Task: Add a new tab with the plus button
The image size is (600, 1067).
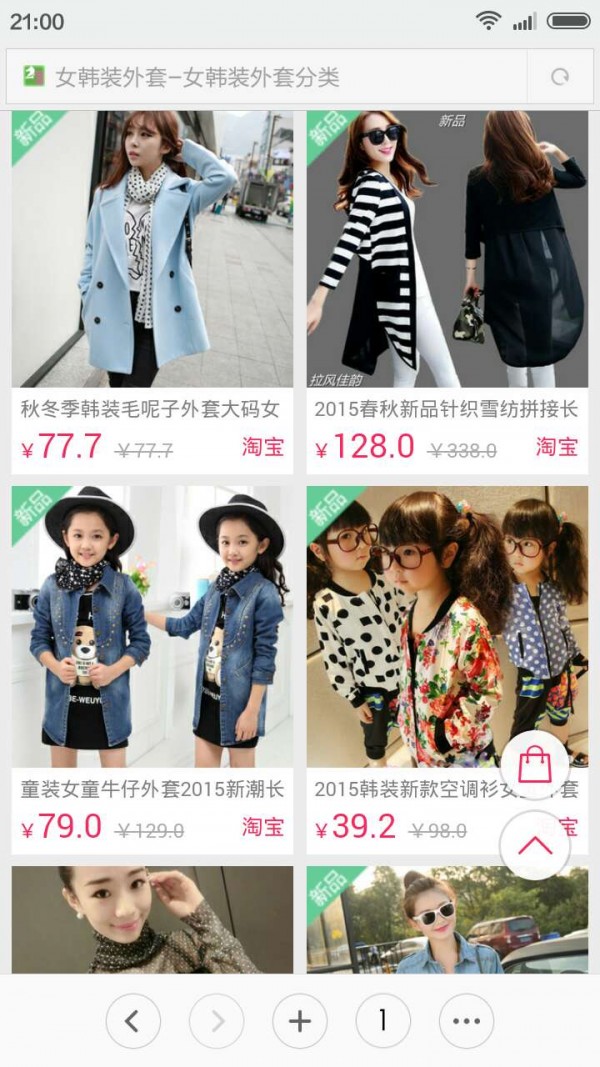Action: [x=299, y=1021]
